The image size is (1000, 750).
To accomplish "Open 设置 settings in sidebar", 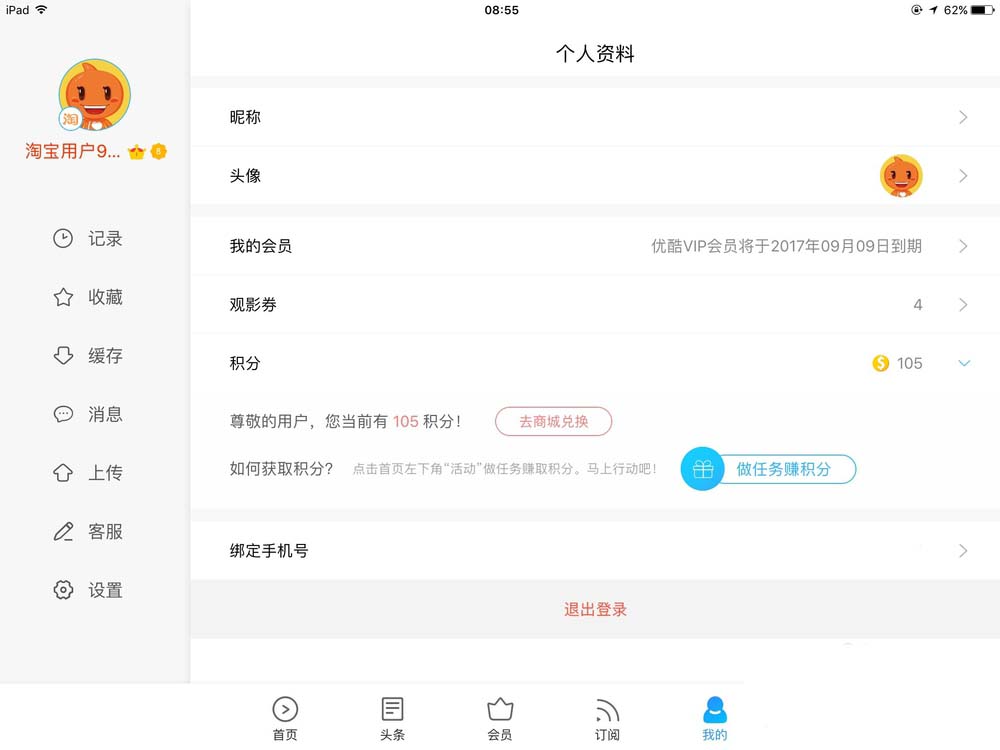I will (x=90, y=590).
